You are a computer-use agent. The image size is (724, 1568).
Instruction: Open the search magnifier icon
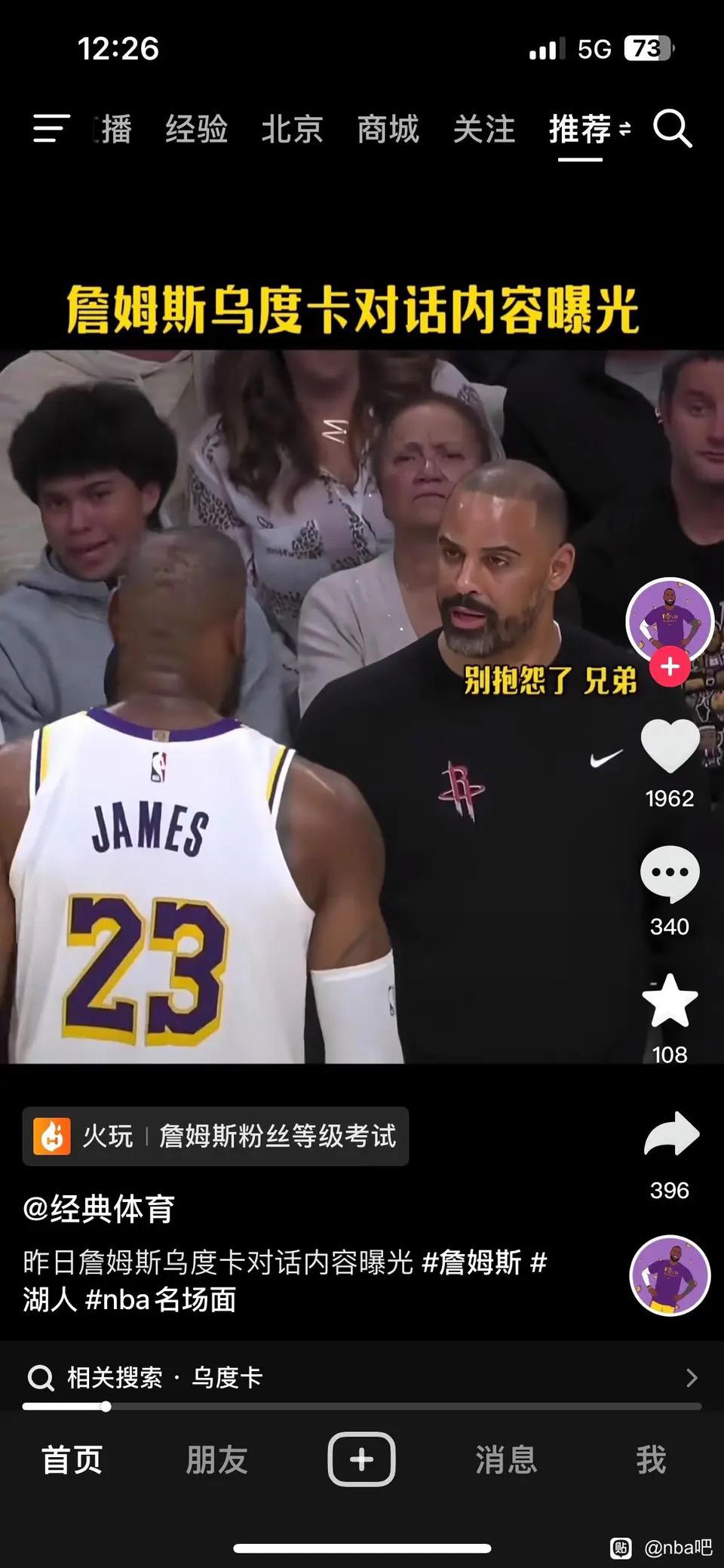[672, 128]
